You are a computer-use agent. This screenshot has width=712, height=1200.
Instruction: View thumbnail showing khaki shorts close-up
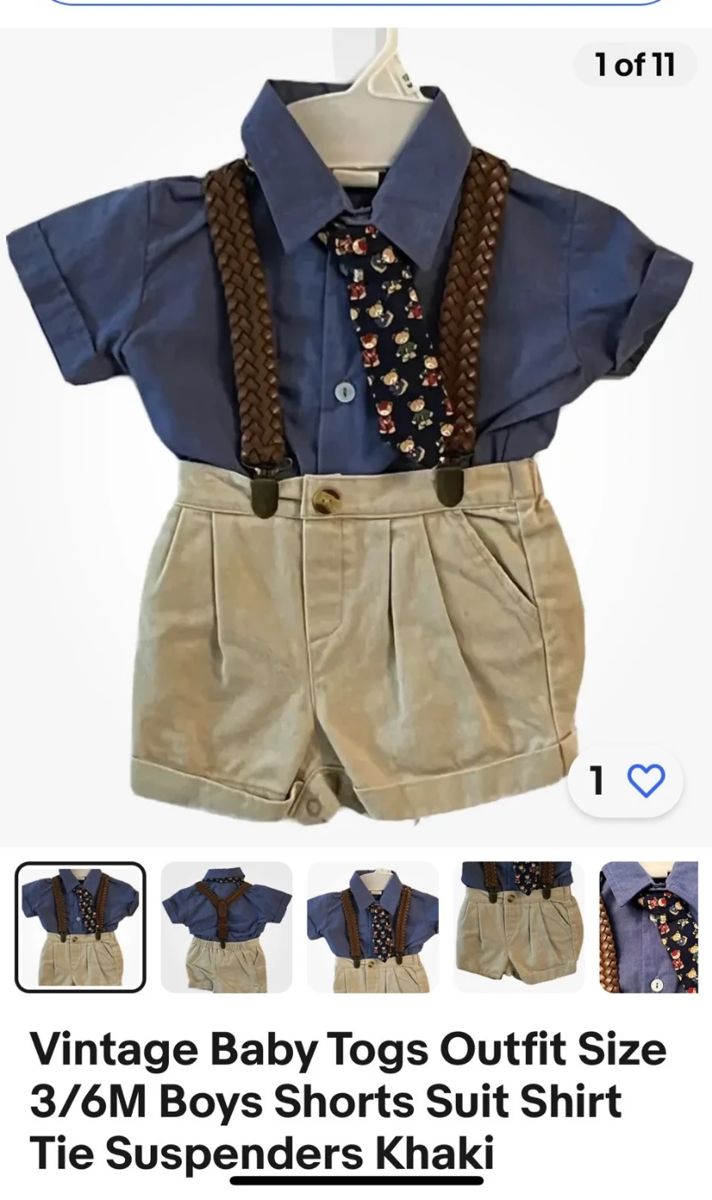518,927
